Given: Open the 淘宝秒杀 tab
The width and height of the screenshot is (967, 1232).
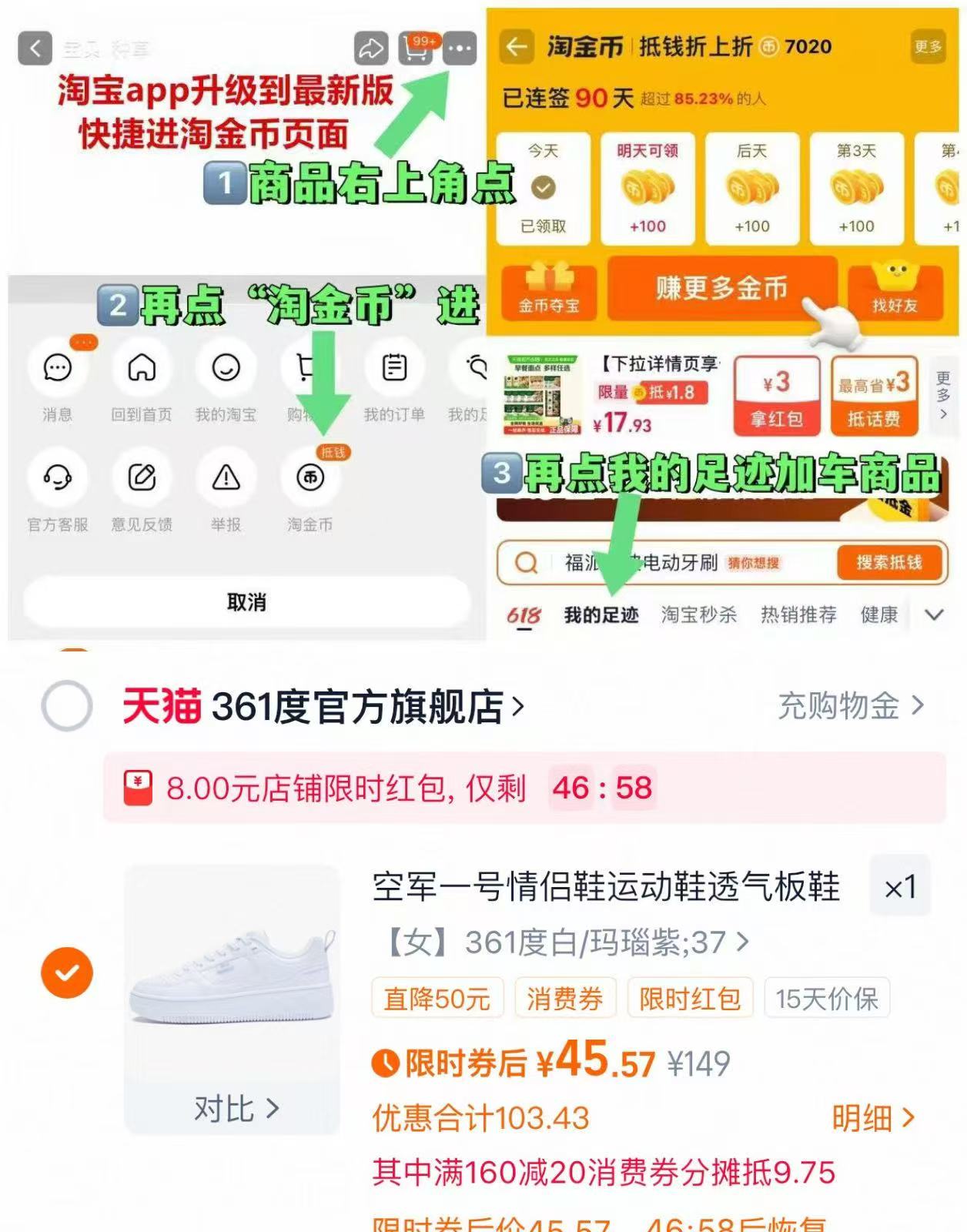Looking at the screenshot, I should pyautogui.click(x=699, y=615).
